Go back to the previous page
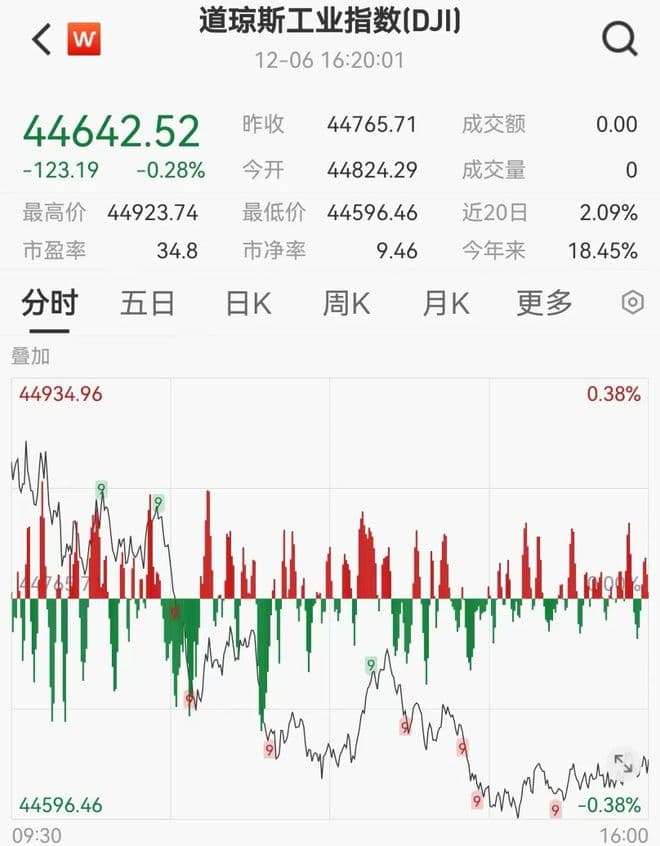This screenshot has width=660, height=846. (x=41, y=40)
